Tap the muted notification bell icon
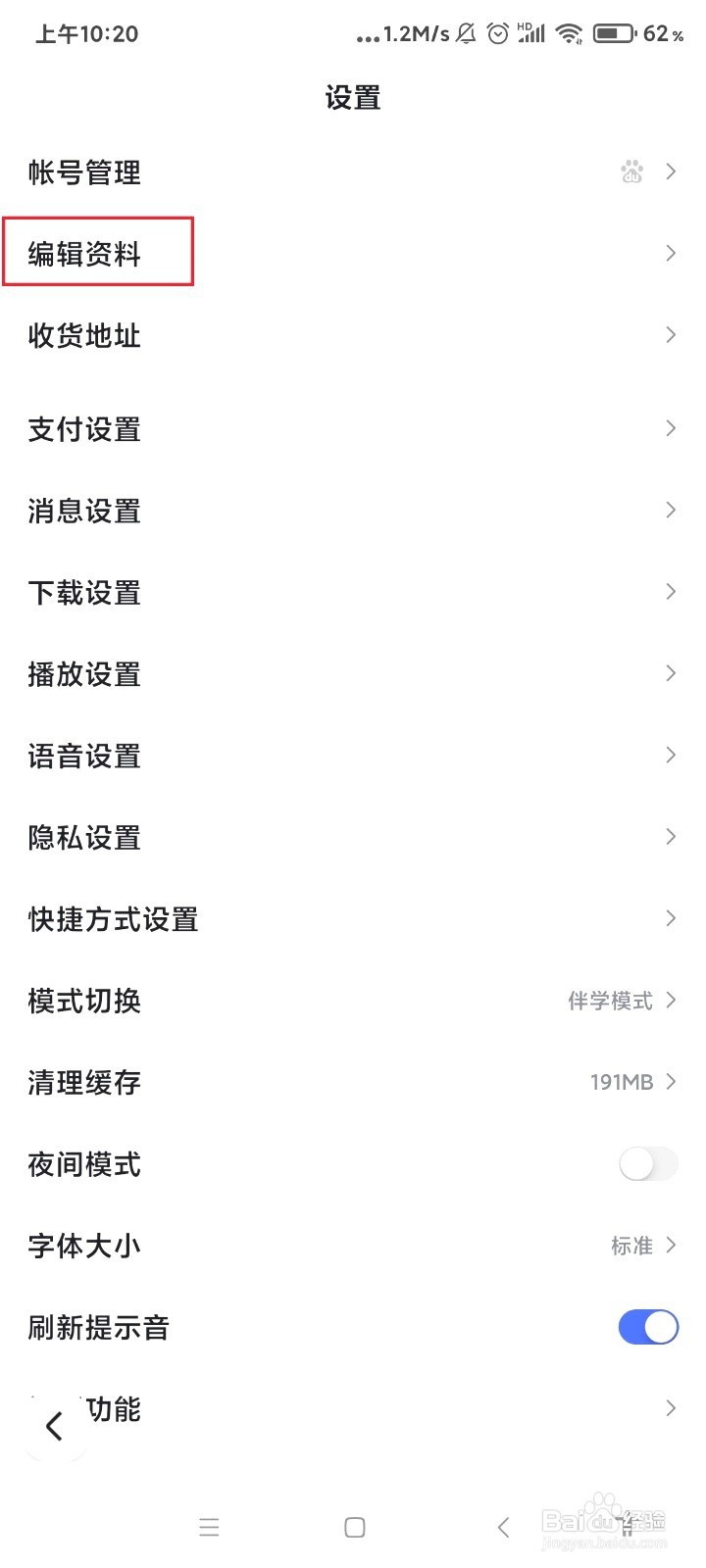Image resolution: width=706 pixels, height=1568 pixels. click(466, 32)
